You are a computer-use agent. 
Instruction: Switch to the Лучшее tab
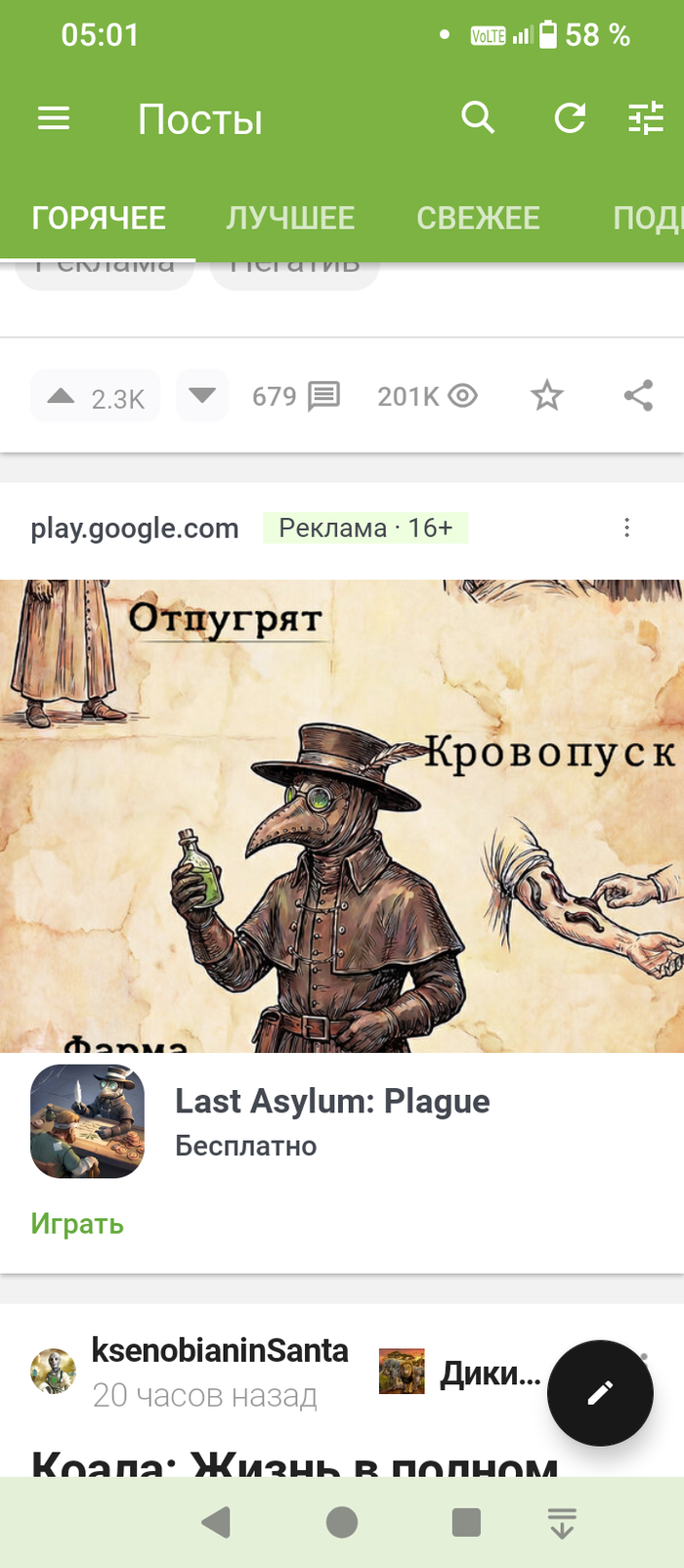[290, 217]
